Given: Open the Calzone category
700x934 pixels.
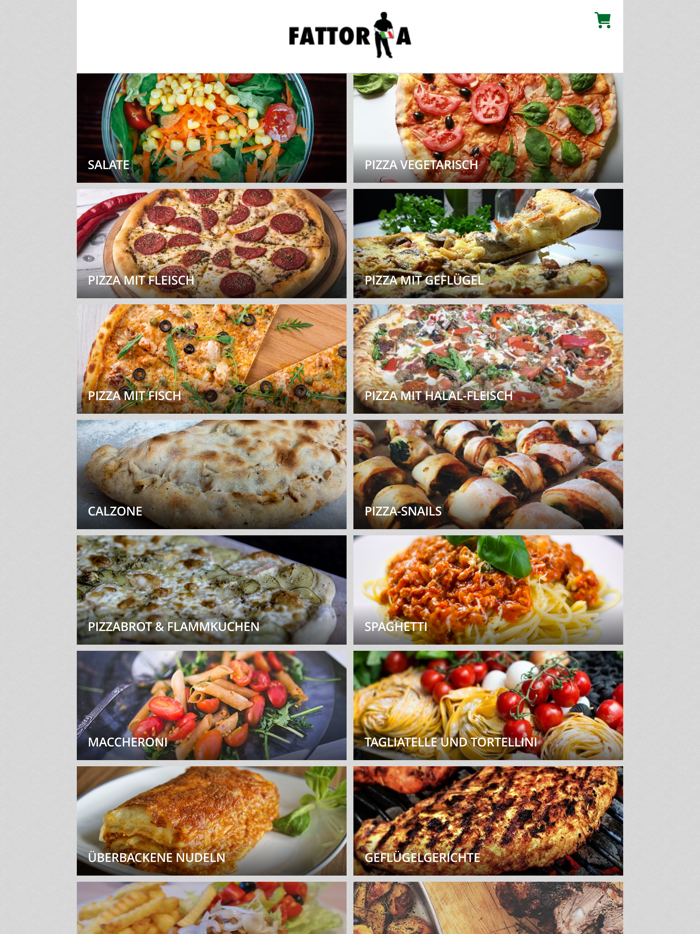Looking at the screenshot, I should (x=211, y=474).
